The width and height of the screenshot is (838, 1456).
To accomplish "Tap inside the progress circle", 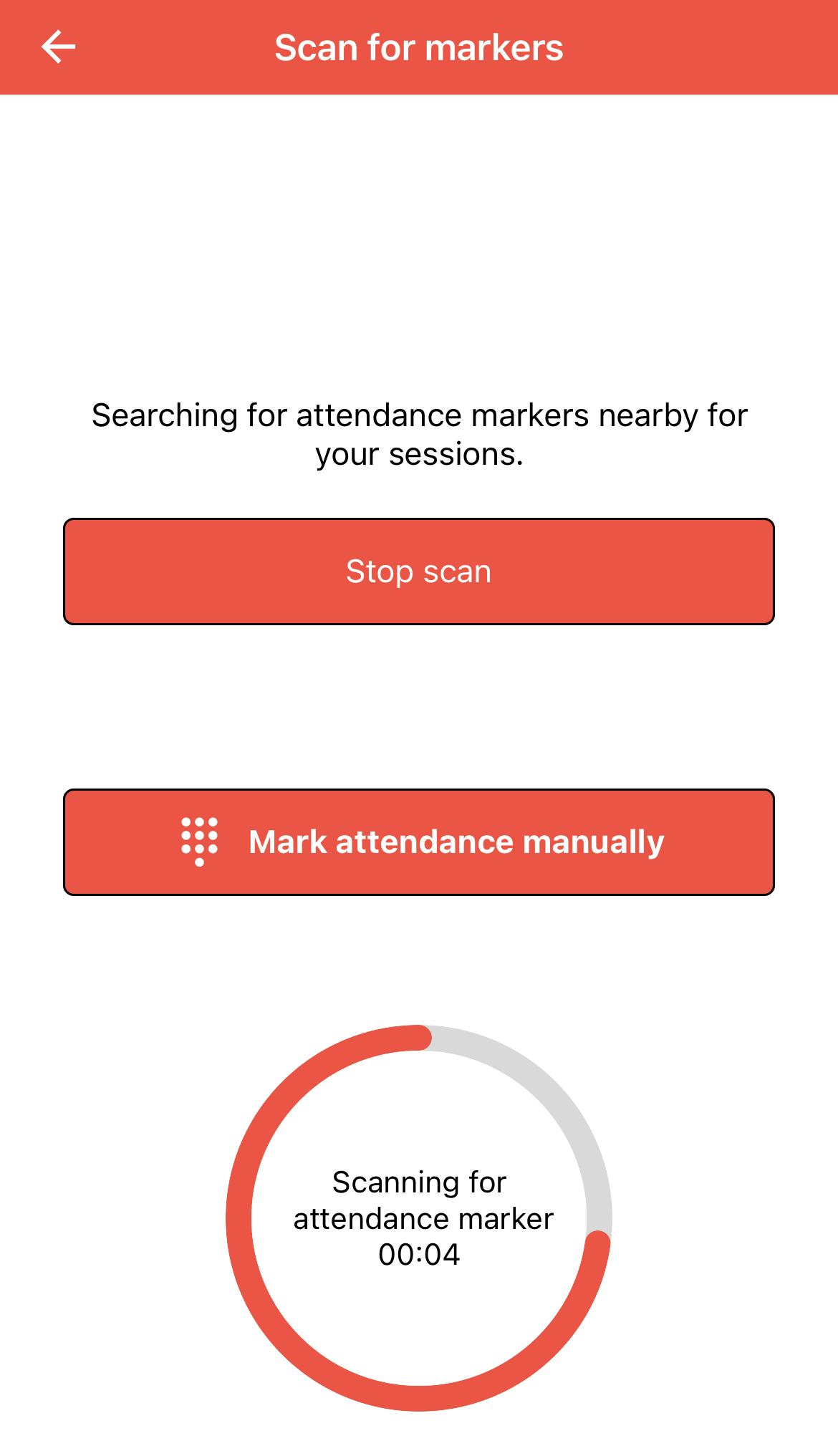I will tap(419, 1218).
